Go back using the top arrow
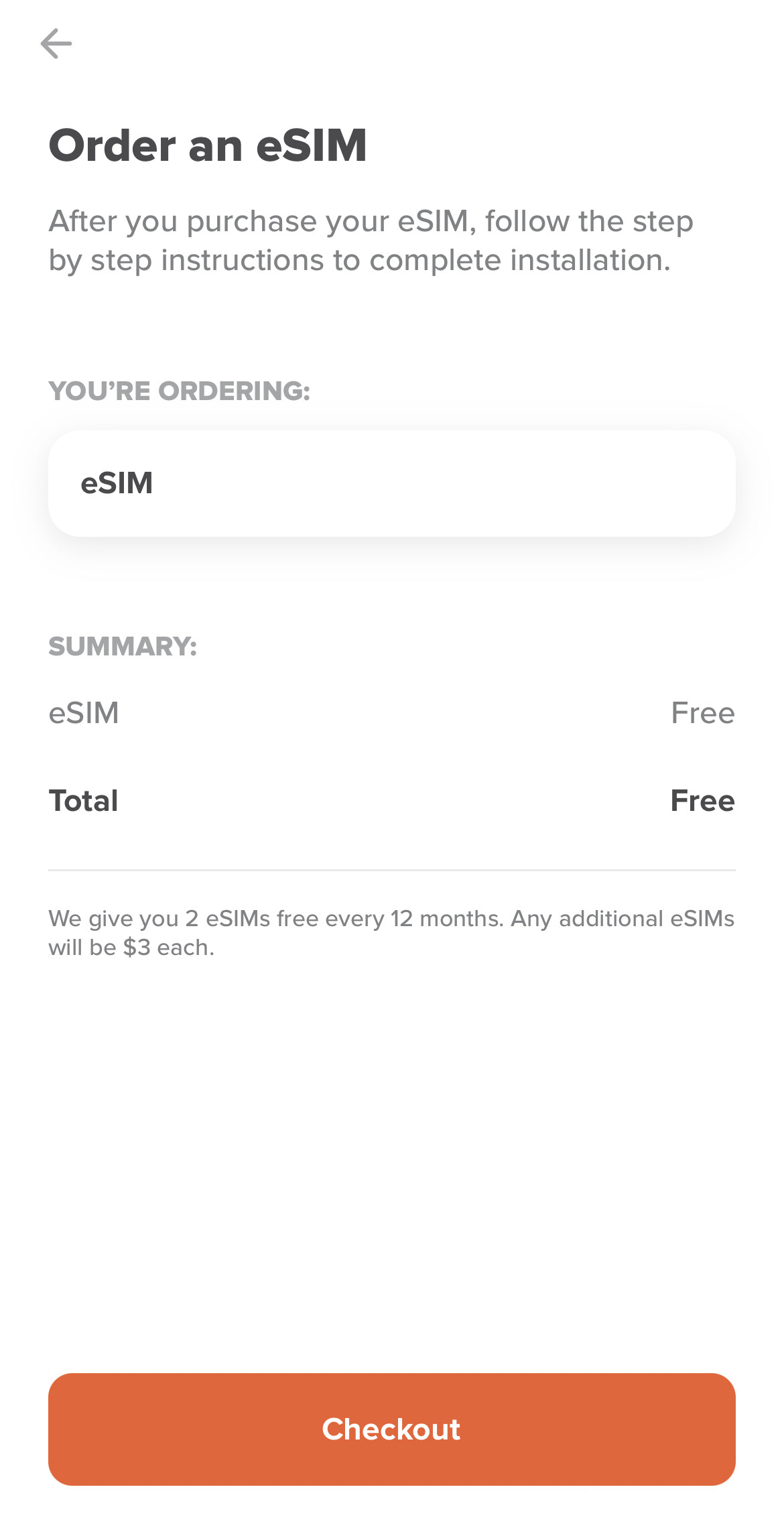Screen dimensions: 784x1534 pos(56,44)
